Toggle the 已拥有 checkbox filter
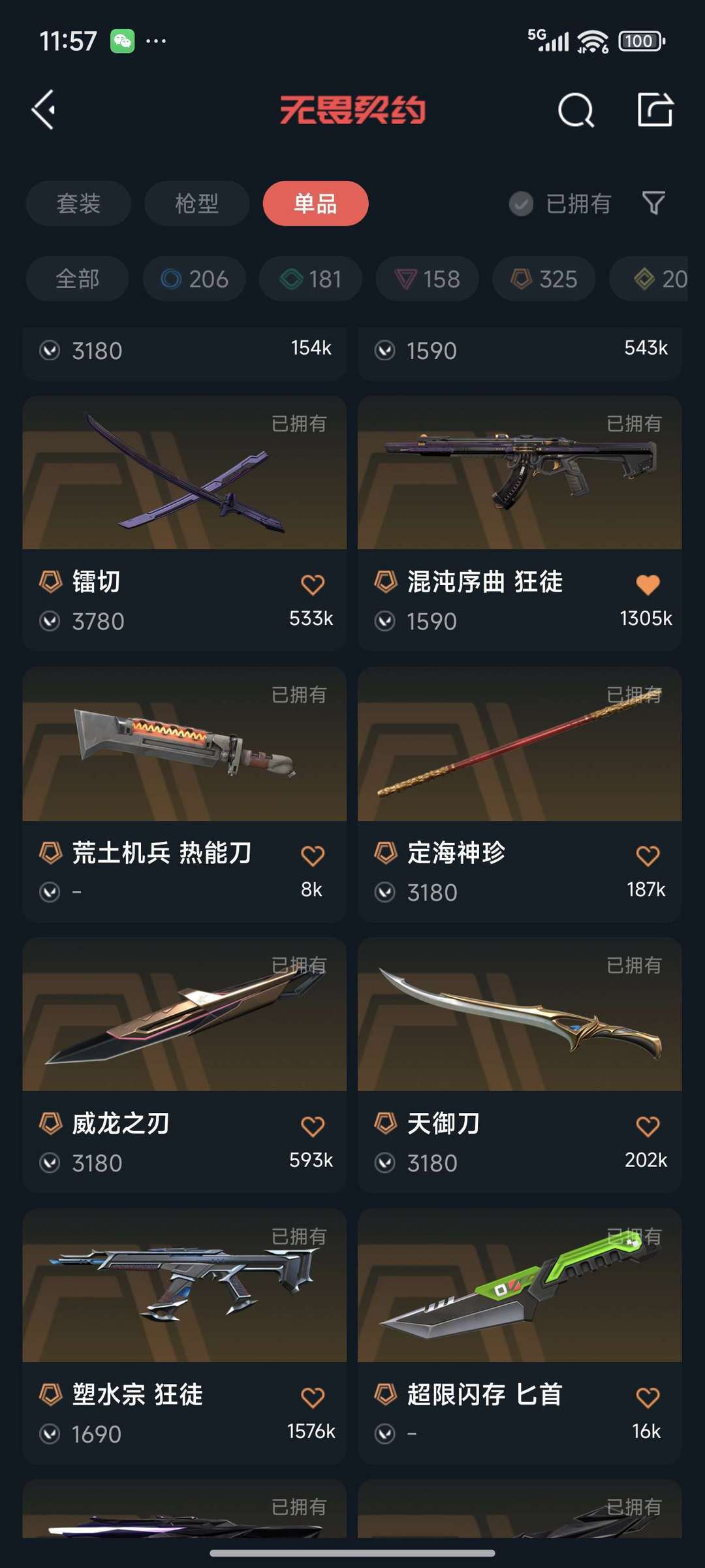The width and height of the screenshot is (705, 1568). pyautogui.click(x=560, y=204)
